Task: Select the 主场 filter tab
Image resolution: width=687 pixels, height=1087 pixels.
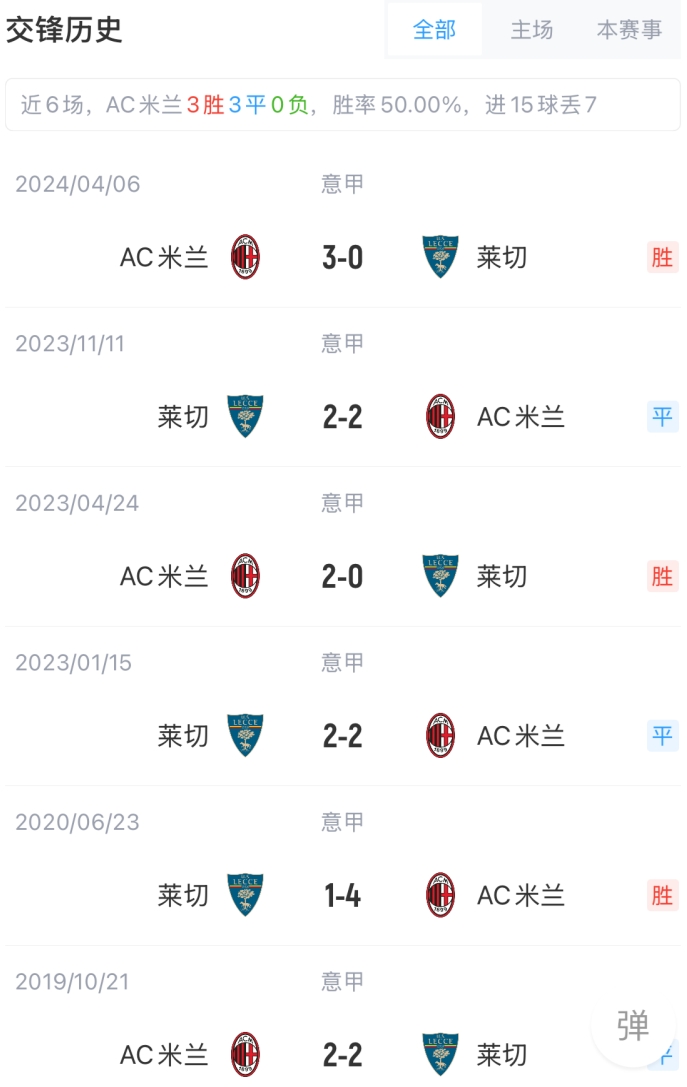Action: click(531, 30)
